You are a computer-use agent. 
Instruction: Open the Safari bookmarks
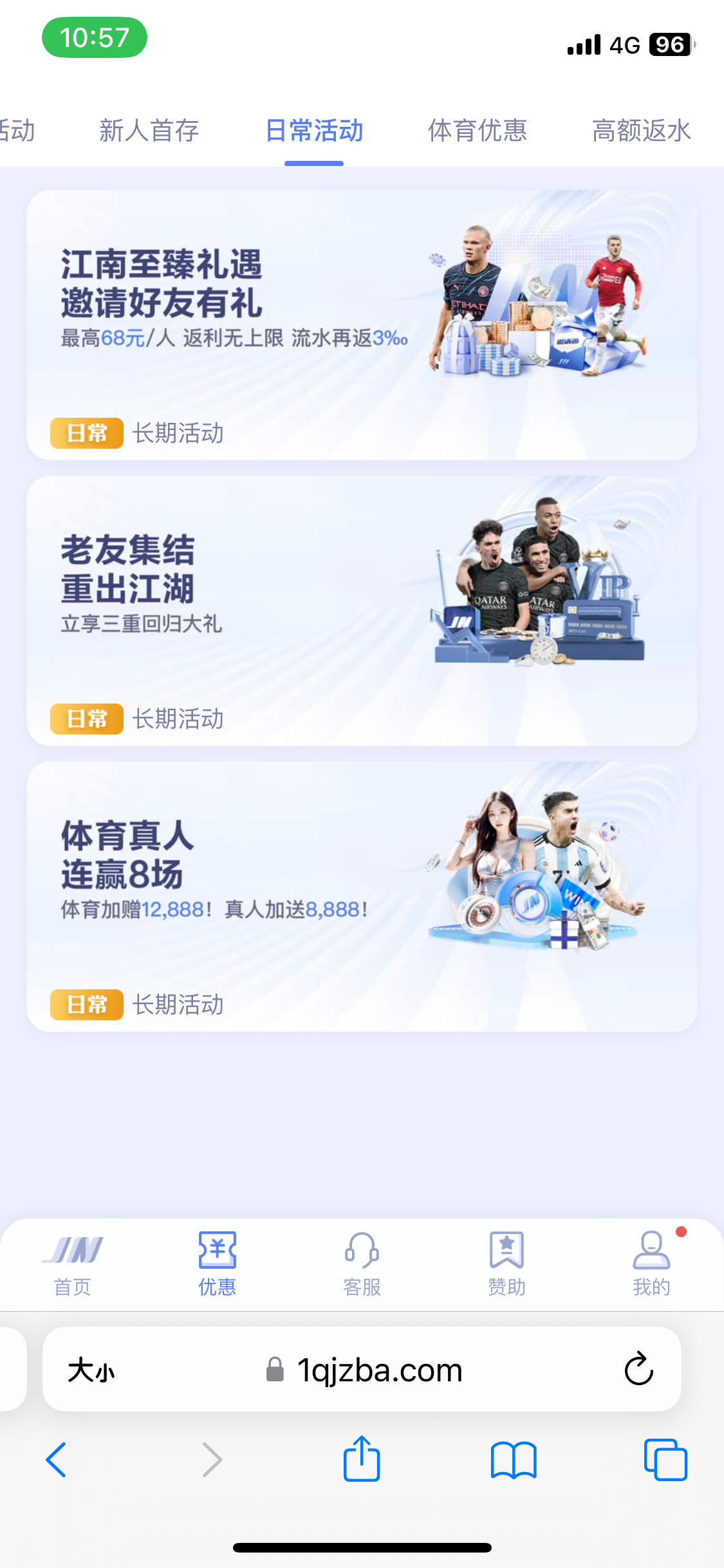(x=513, y=1459)
